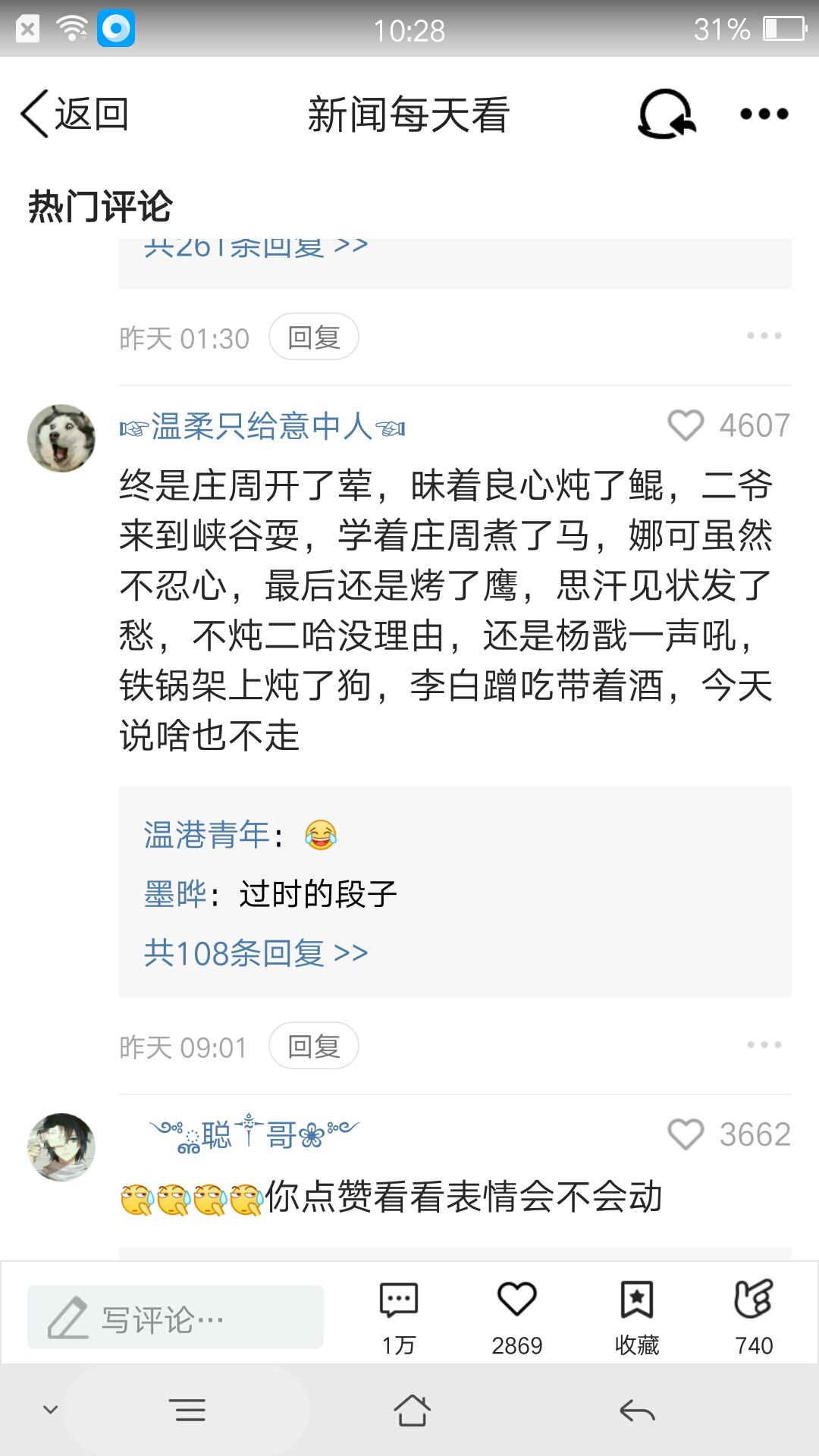Expand 共108条回复 replies

pos(256,953)
